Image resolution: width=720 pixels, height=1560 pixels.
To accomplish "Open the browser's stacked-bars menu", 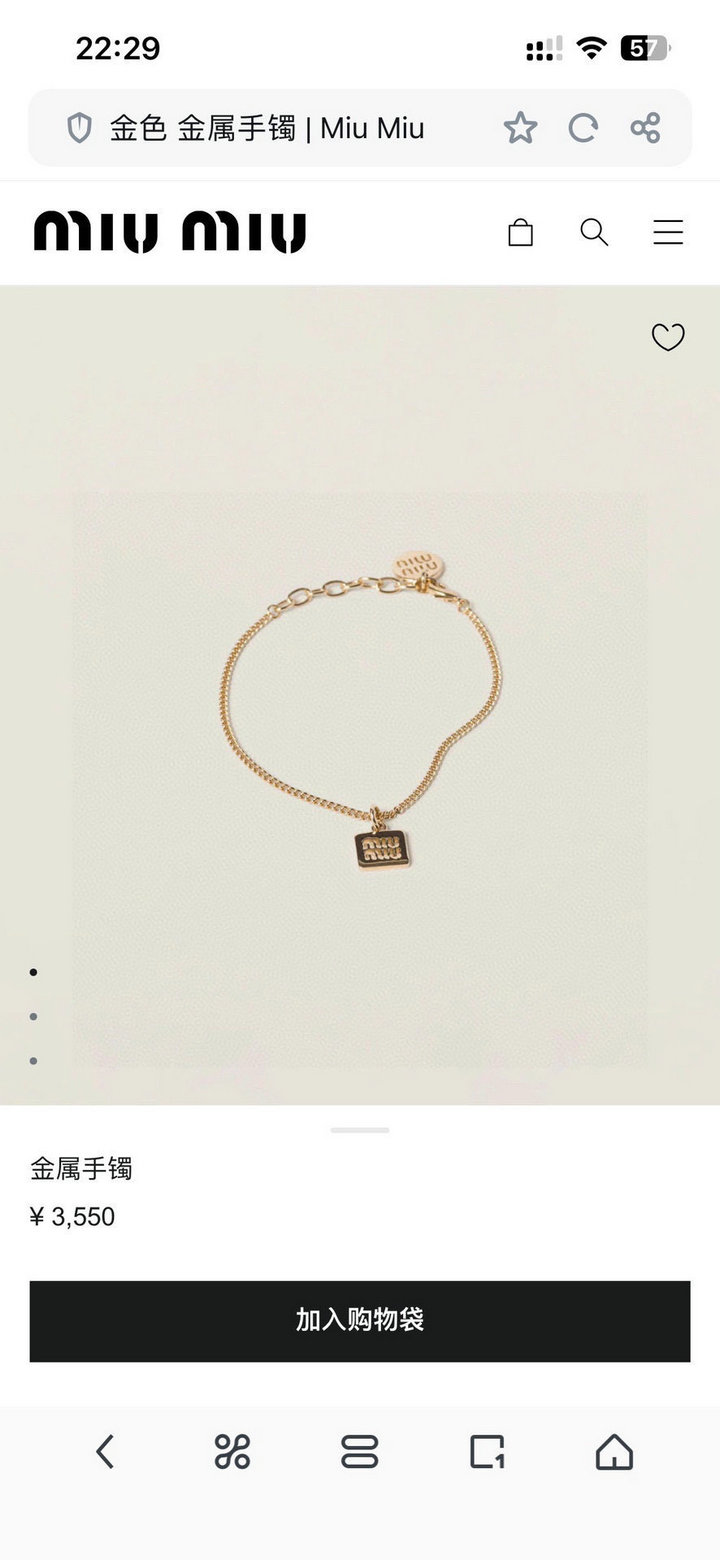I will pyautogui.click(x=360, y=1451).
